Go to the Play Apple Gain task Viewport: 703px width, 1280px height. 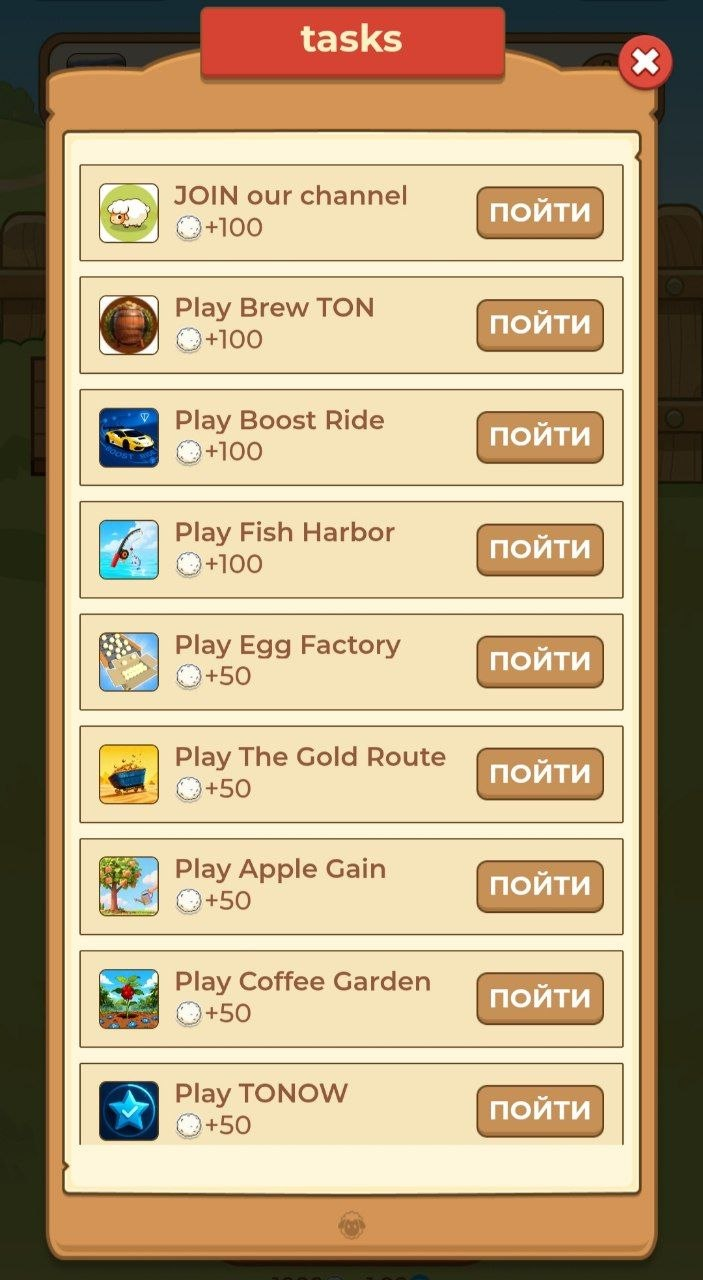(540, 886)
